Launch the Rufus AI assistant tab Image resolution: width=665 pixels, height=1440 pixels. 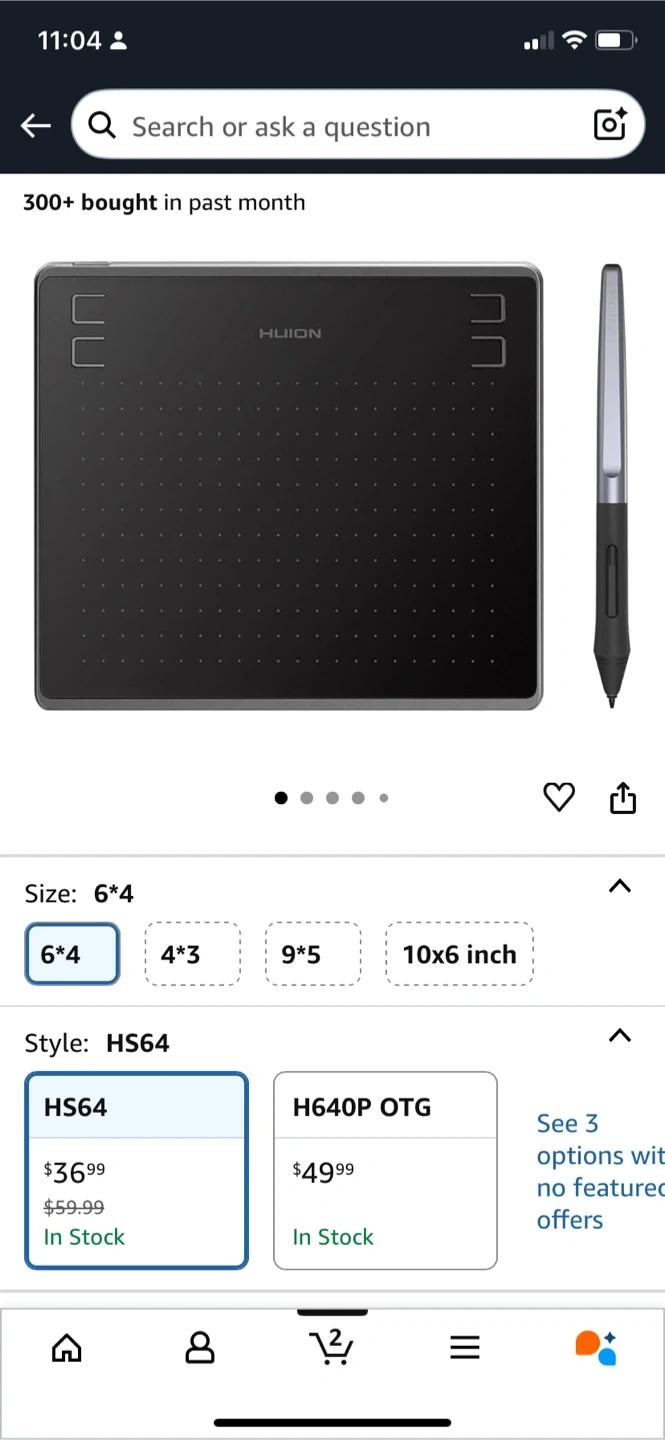click(x=596, y=1348)
